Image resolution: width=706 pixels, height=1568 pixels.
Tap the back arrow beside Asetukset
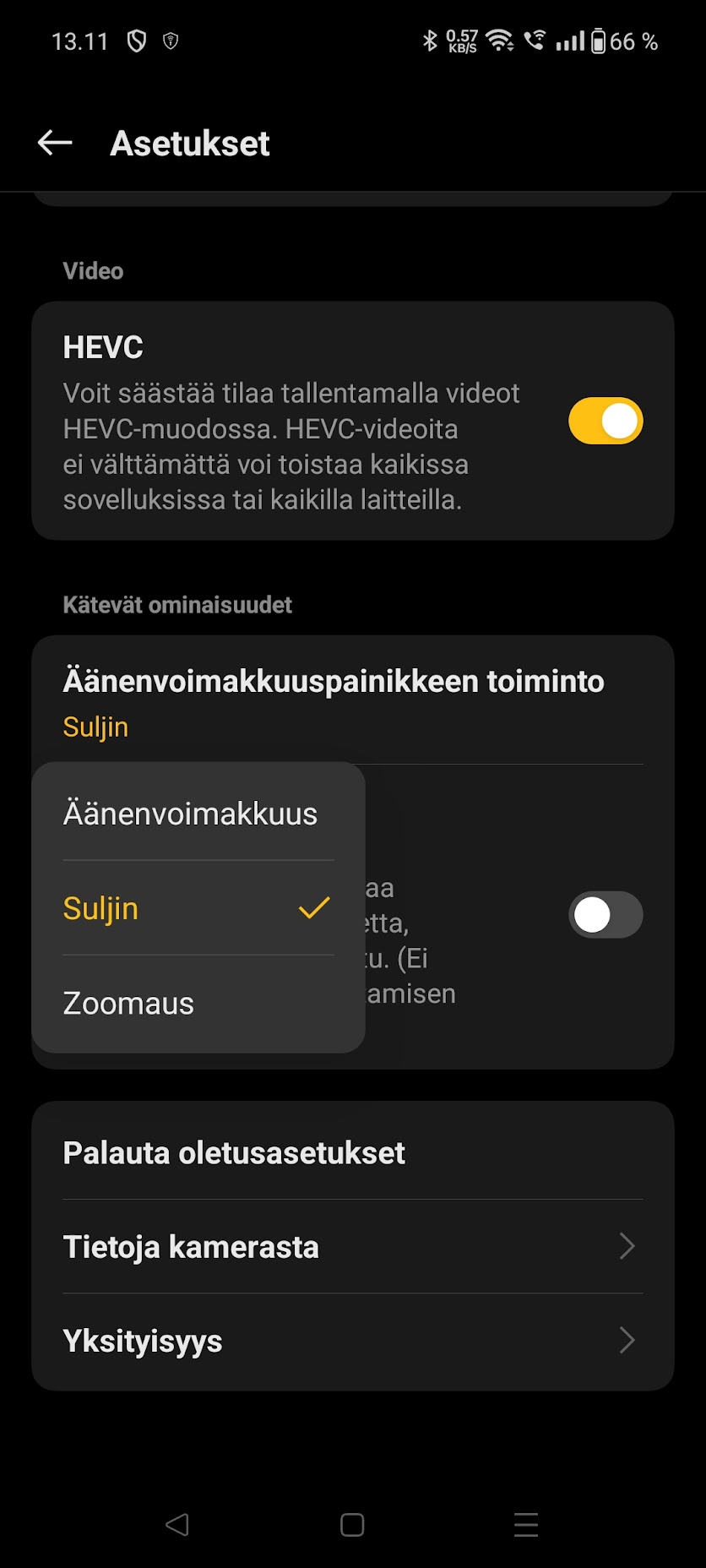pos(54,142)
